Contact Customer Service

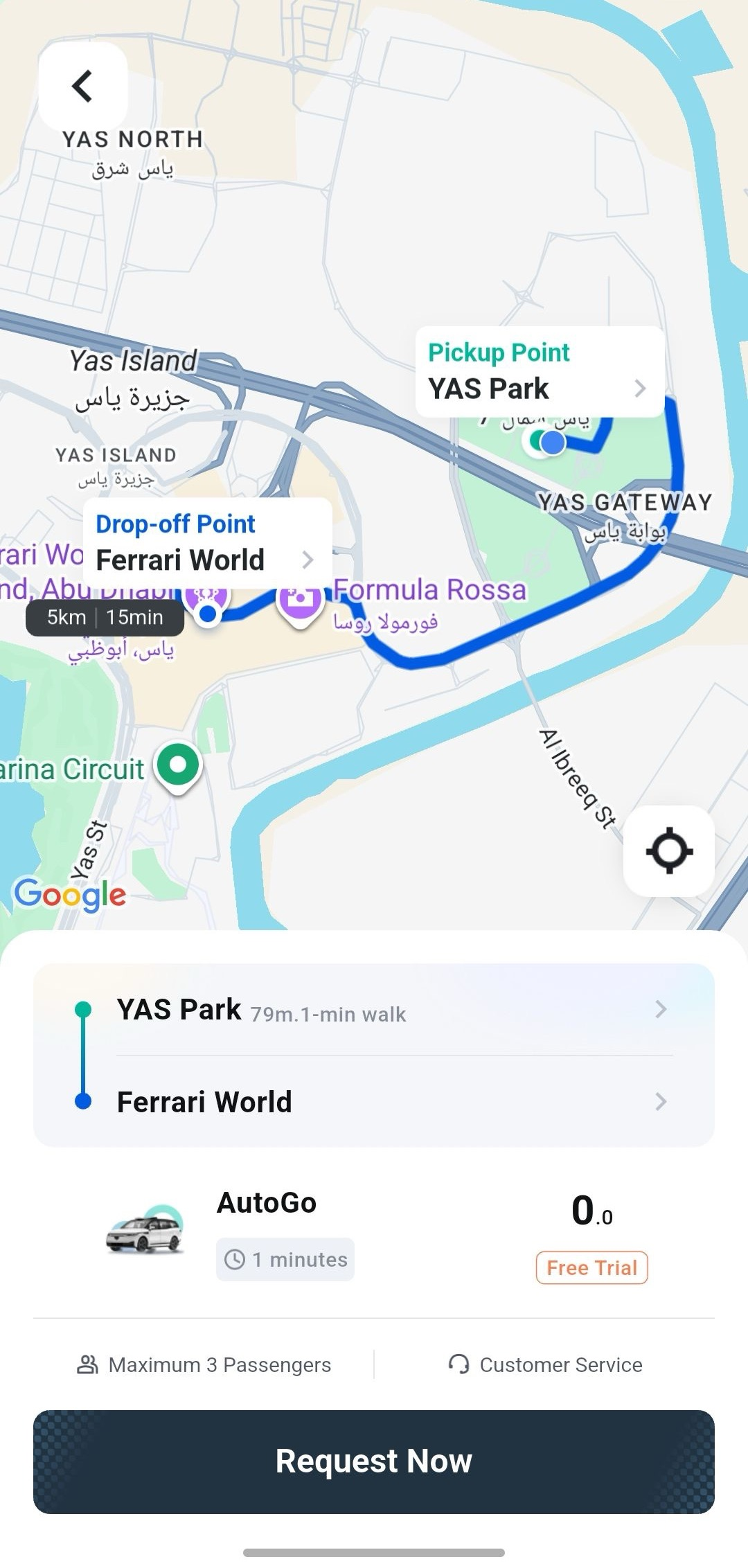(546, 1364)
